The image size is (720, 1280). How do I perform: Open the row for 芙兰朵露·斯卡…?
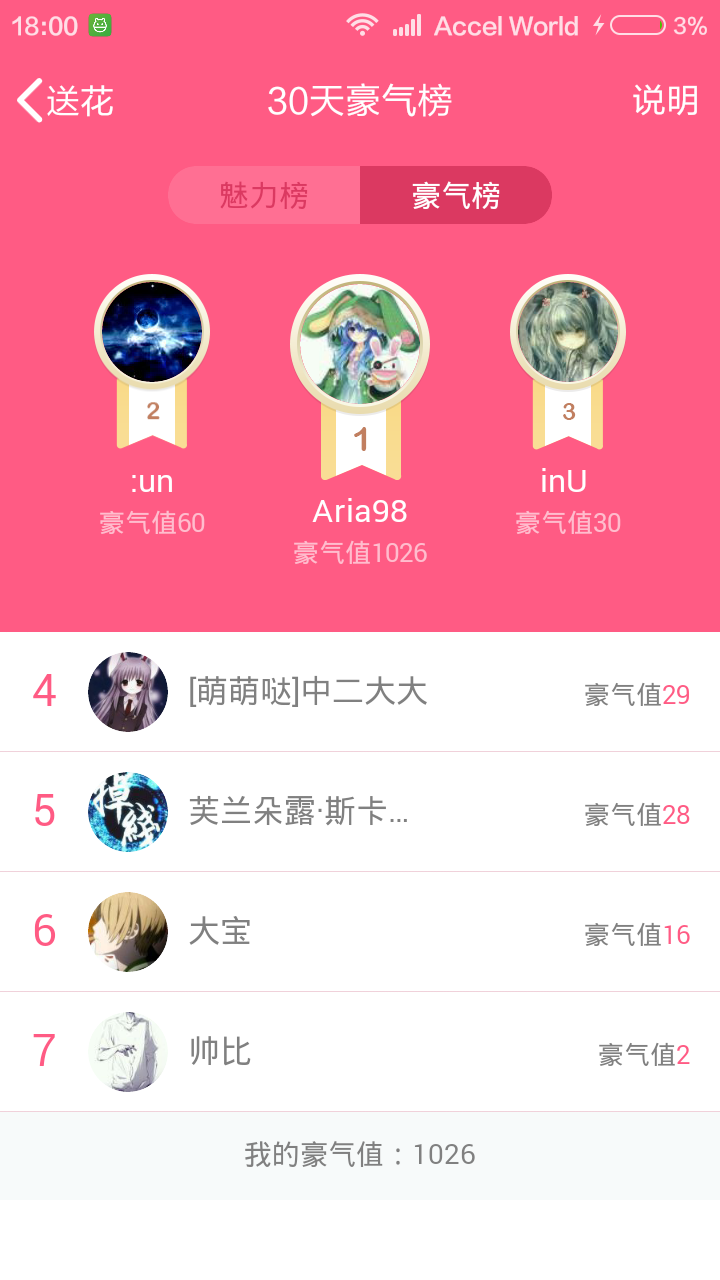[x=360, y=812]
